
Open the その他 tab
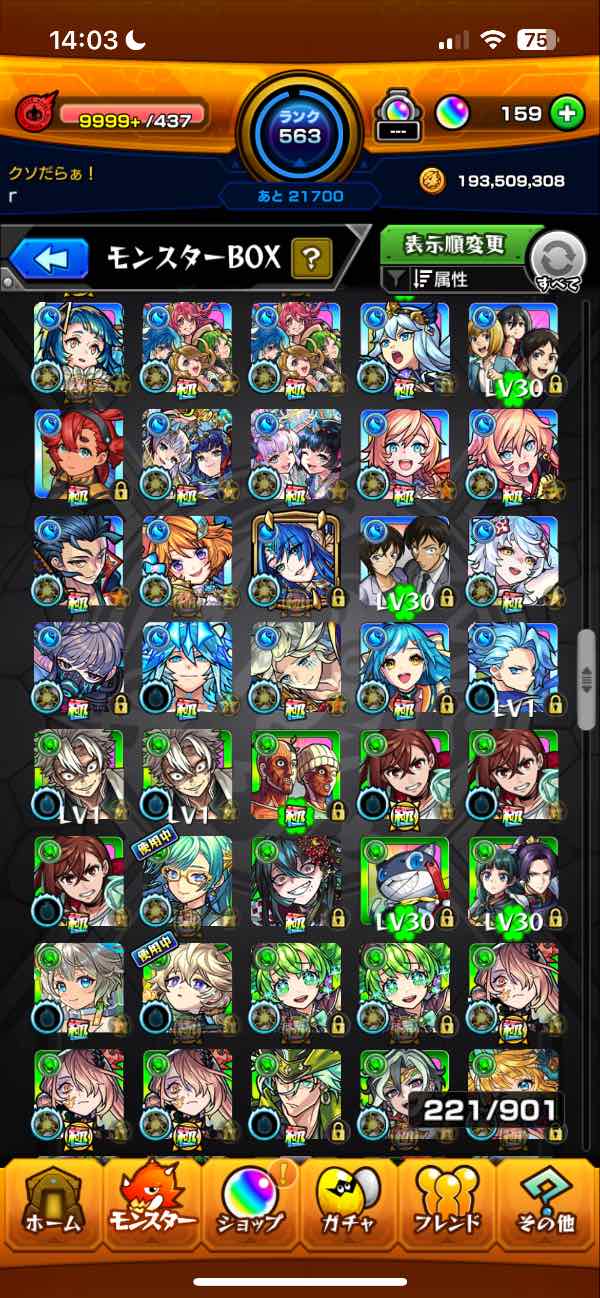tap(545, 1202)
